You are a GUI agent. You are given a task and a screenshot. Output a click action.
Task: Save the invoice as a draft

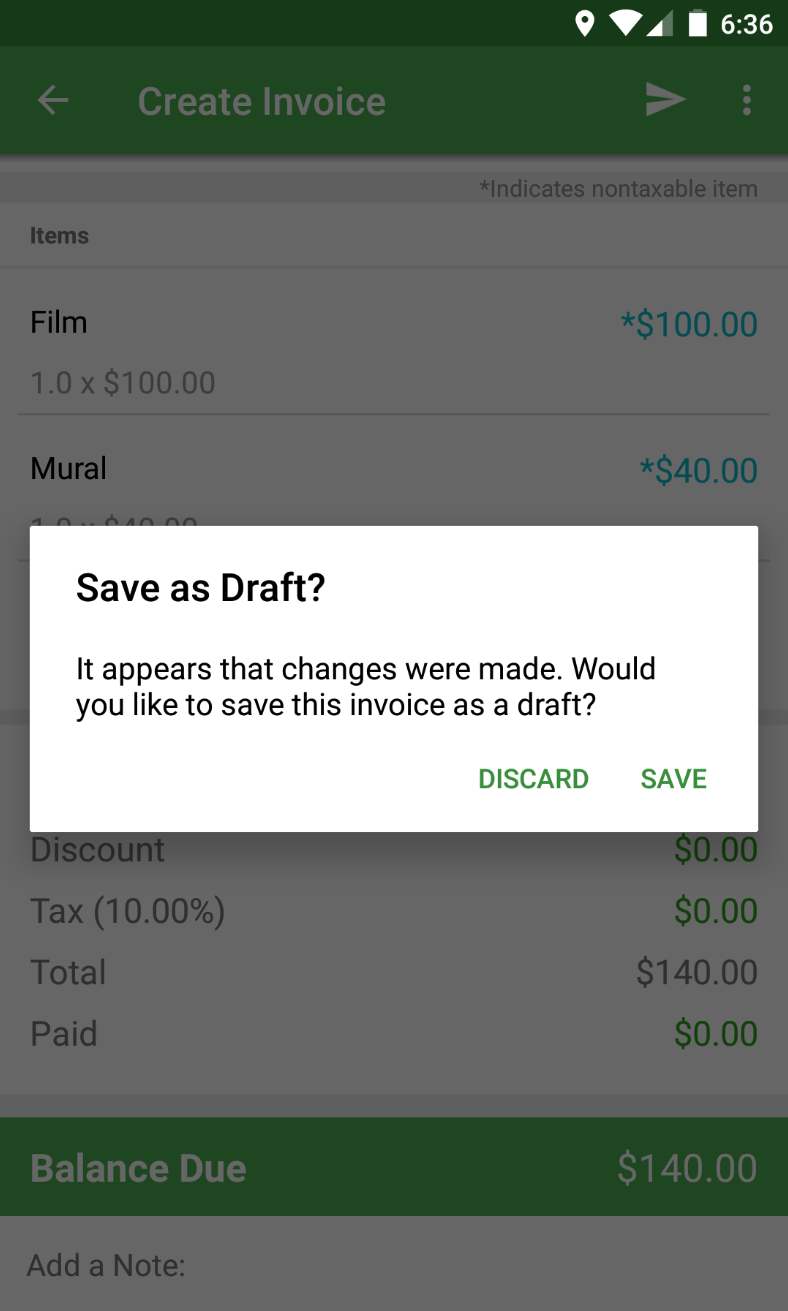[673, 779]
